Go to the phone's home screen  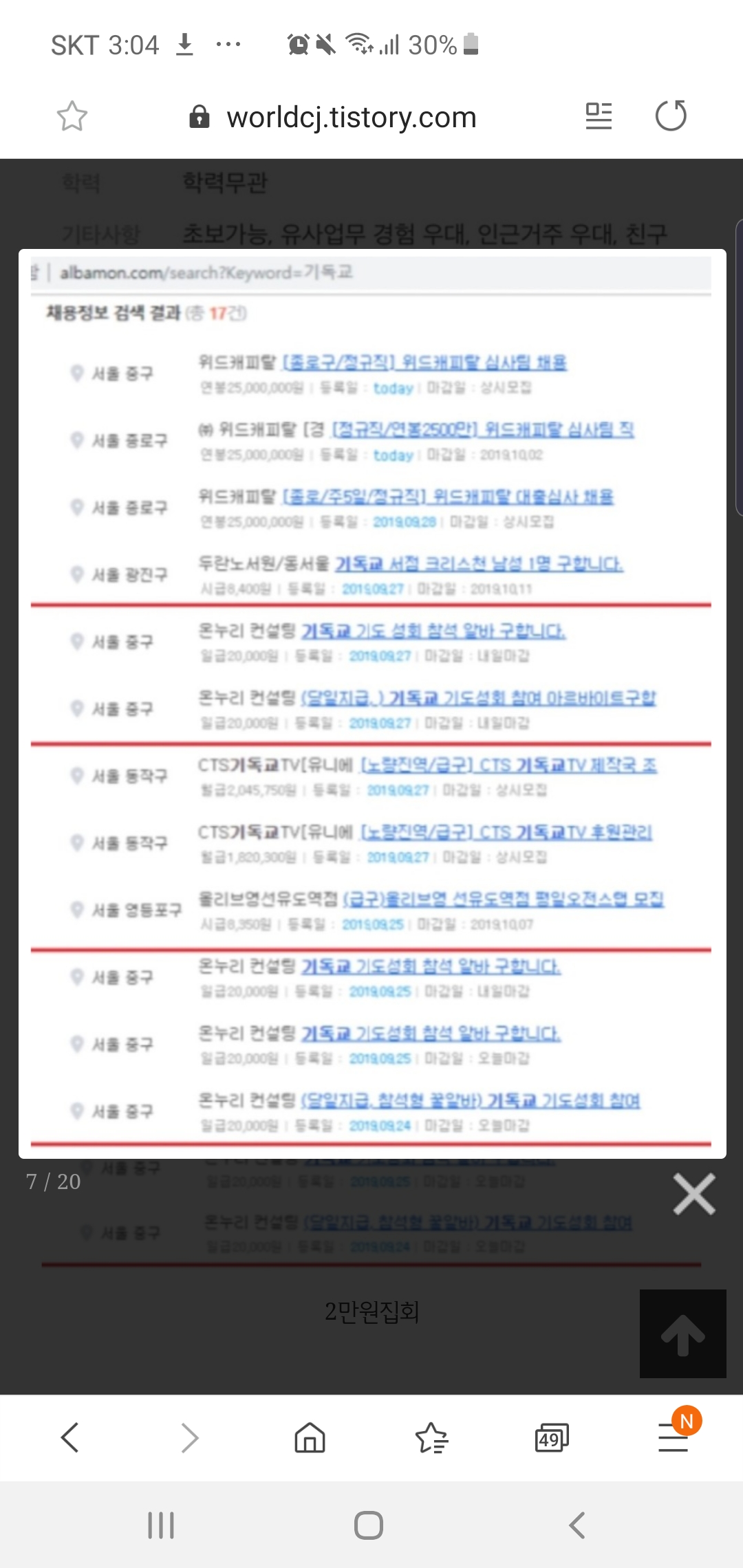tap(369, 1525)
